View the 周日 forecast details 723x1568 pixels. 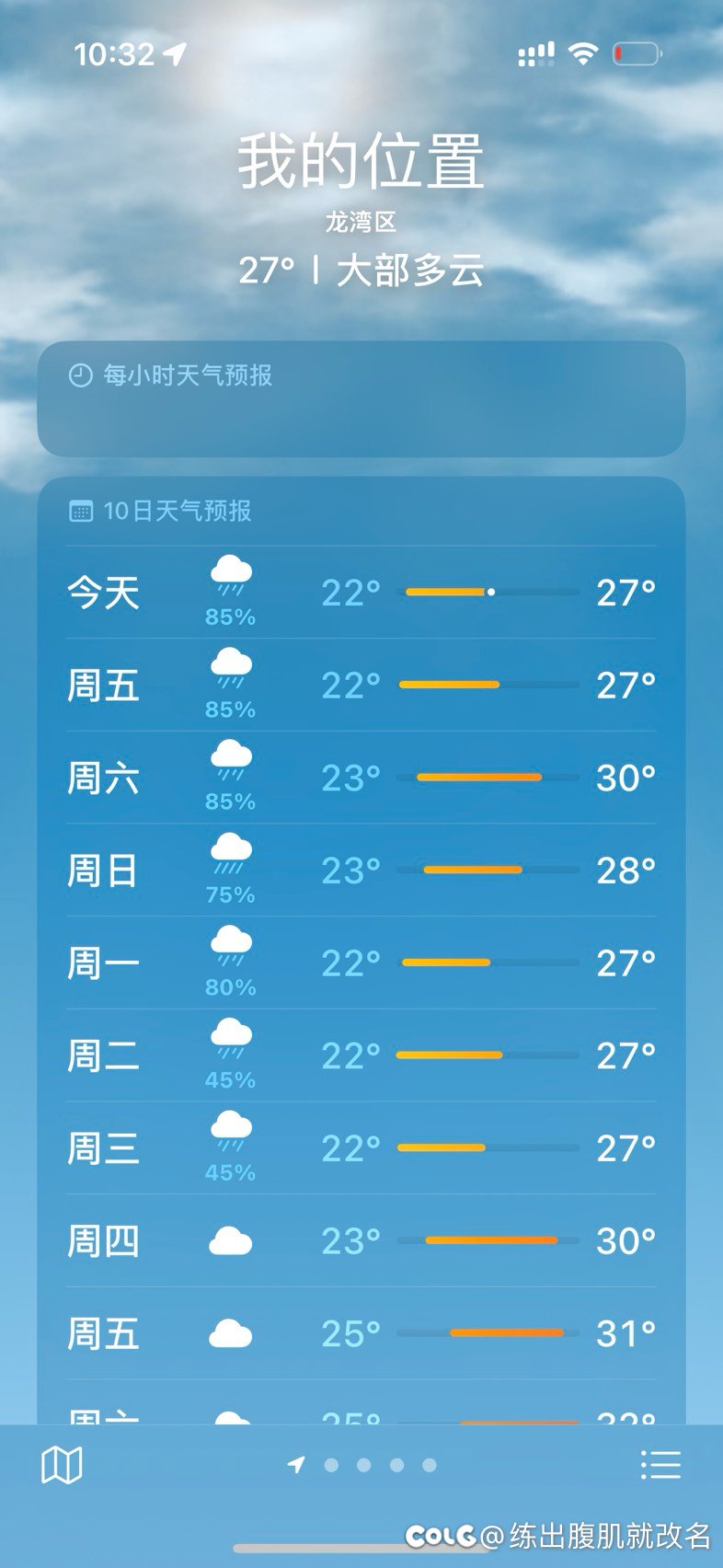(x=361, y=870)
